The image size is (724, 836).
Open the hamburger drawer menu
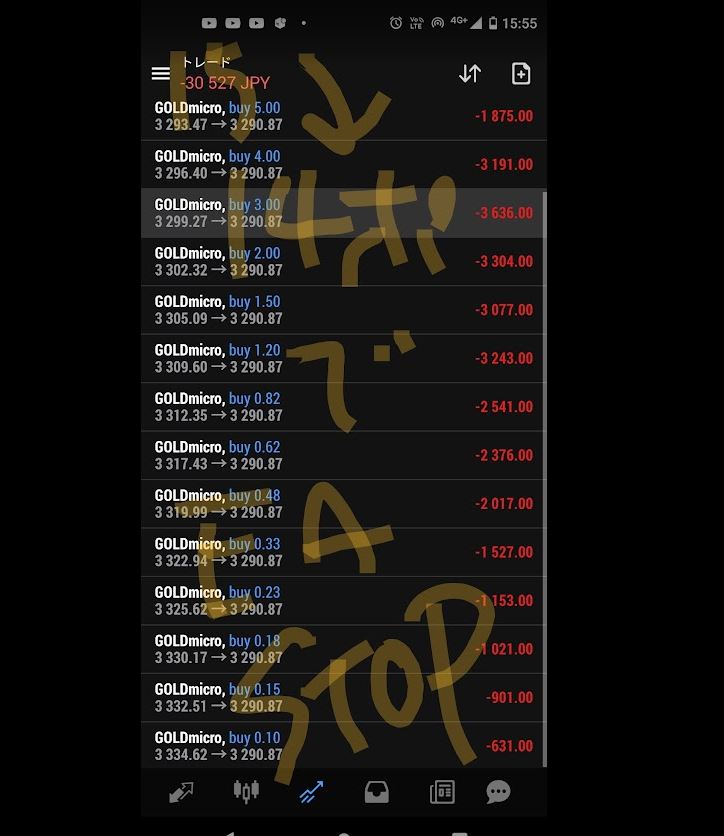(160, 73)
